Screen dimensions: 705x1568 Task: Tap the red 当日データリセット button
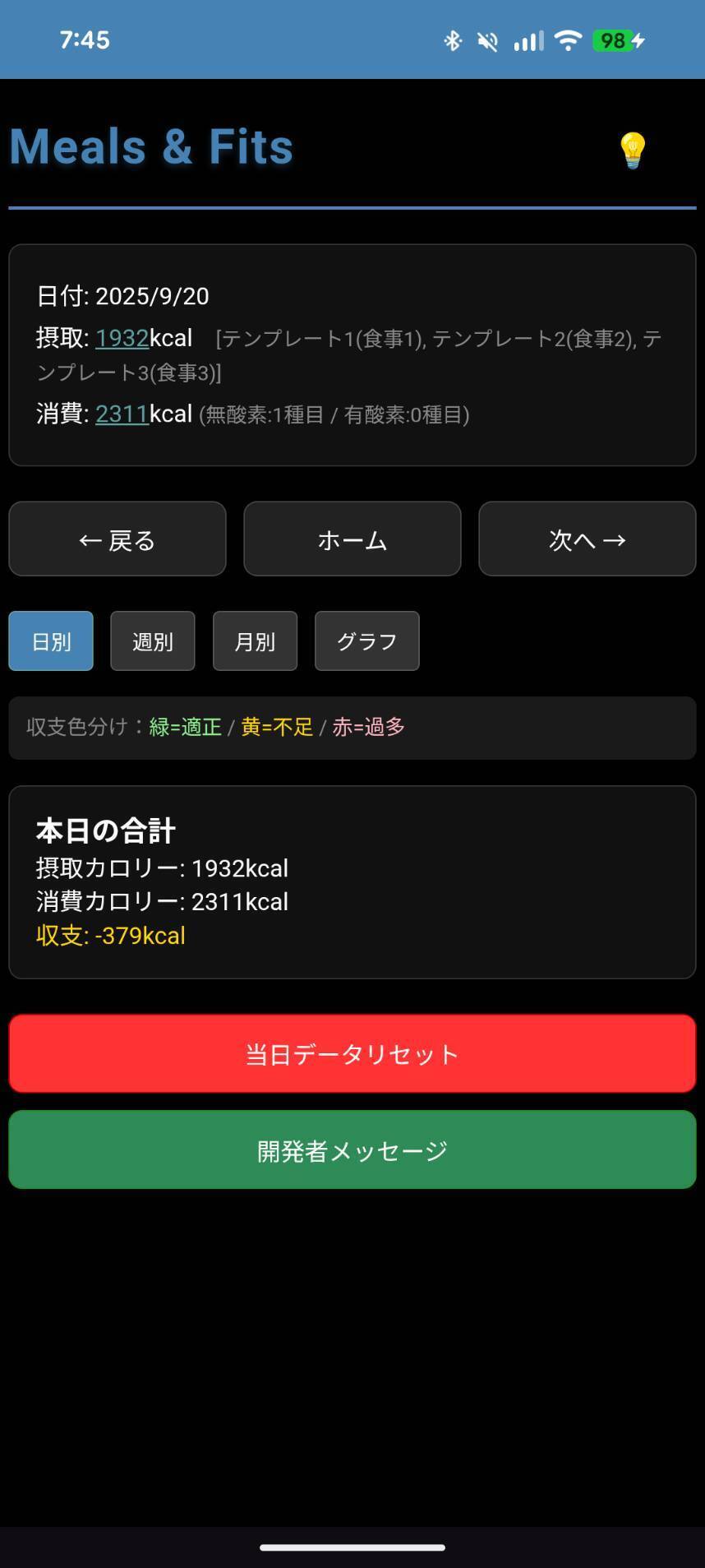click(352, 1053)
